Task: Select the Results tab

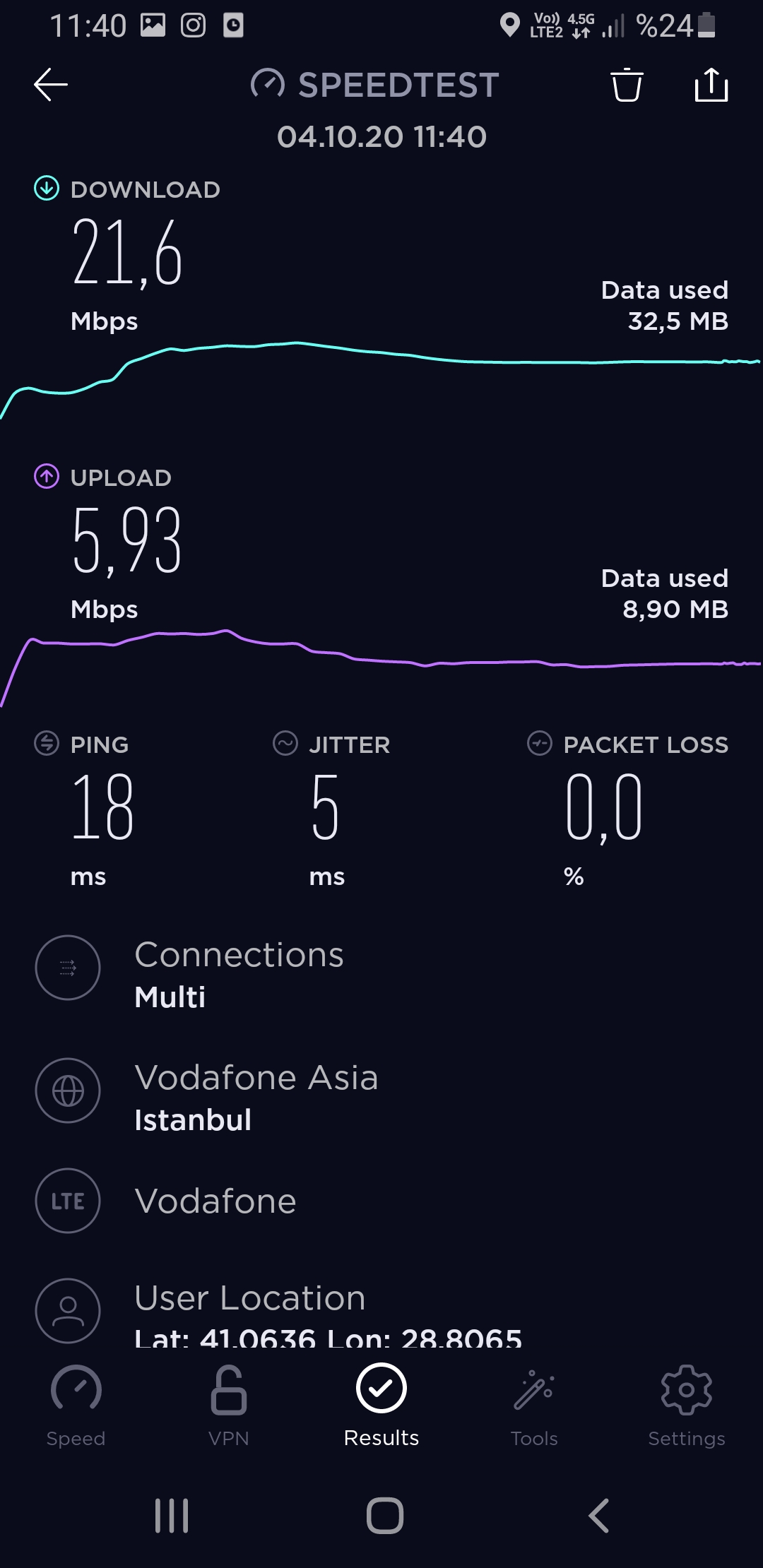Action: (x=381, y=1406)
